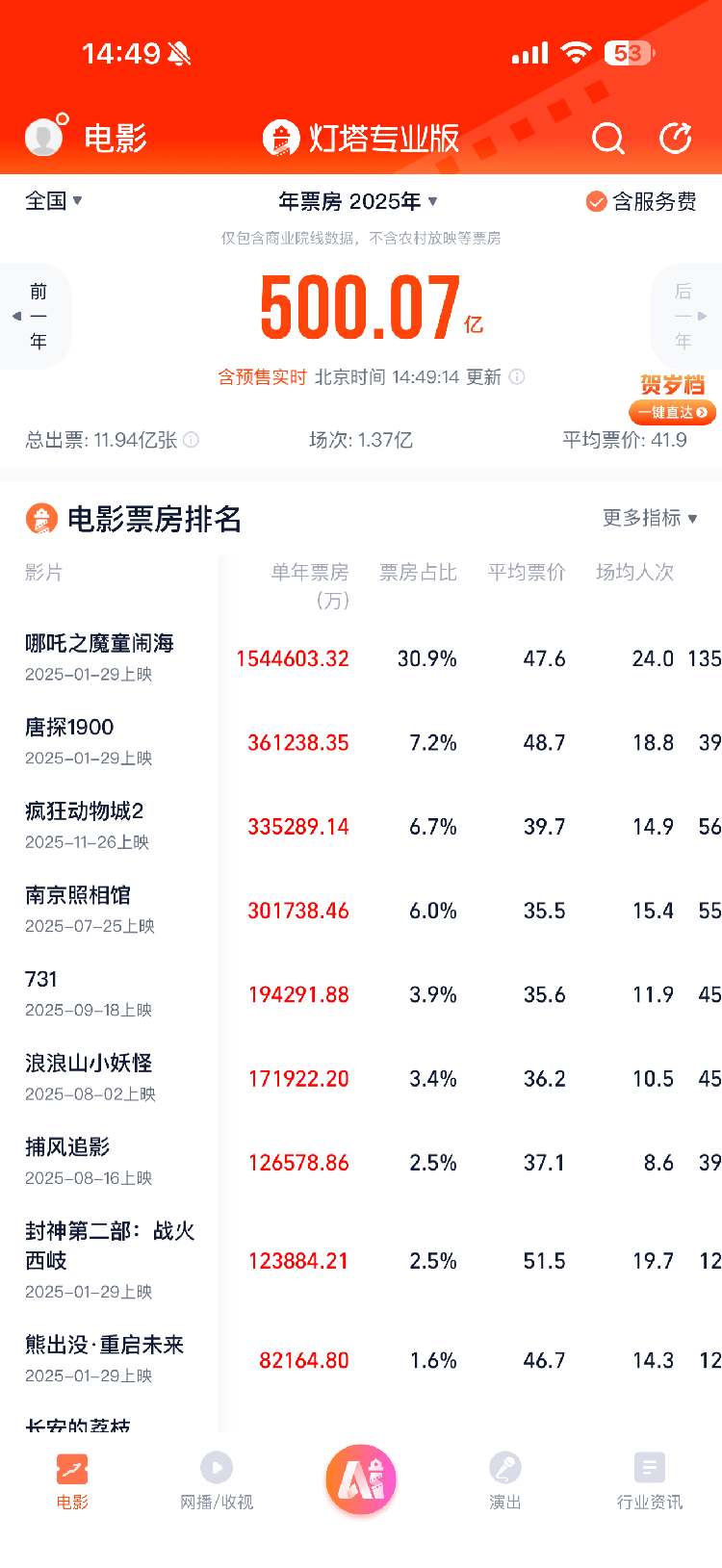The image size is (722, 1568).
Task: Expand the 更多指标 dropdown
Action: (650, 518)
